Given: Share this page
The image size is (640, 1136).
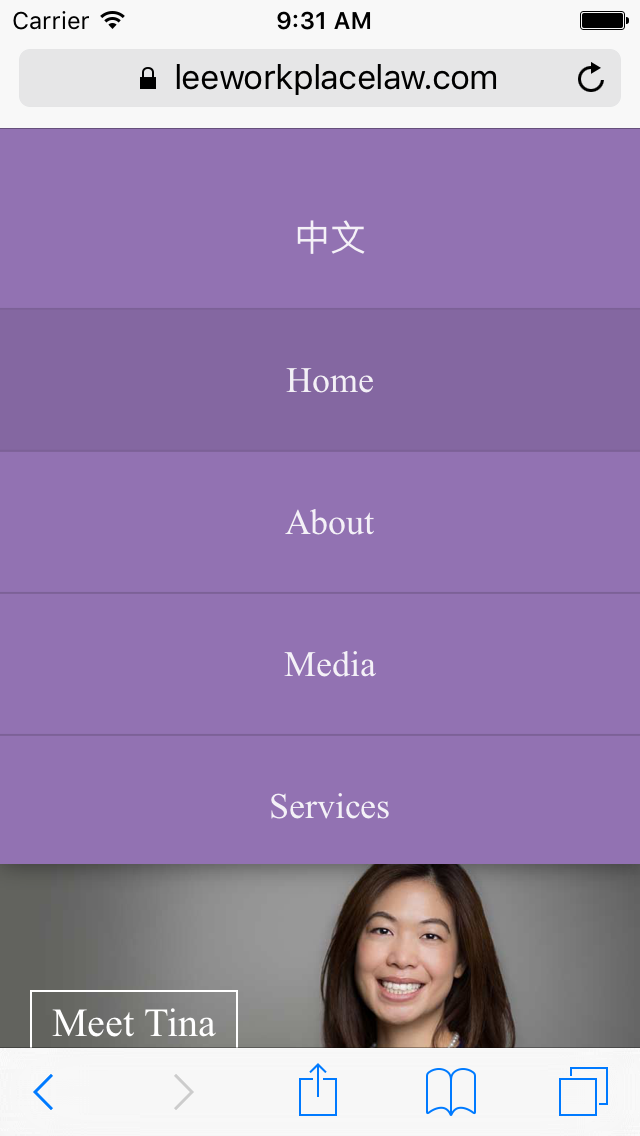Looking at the screenshot, I should pyautogui.click(x=318, y=1090).
